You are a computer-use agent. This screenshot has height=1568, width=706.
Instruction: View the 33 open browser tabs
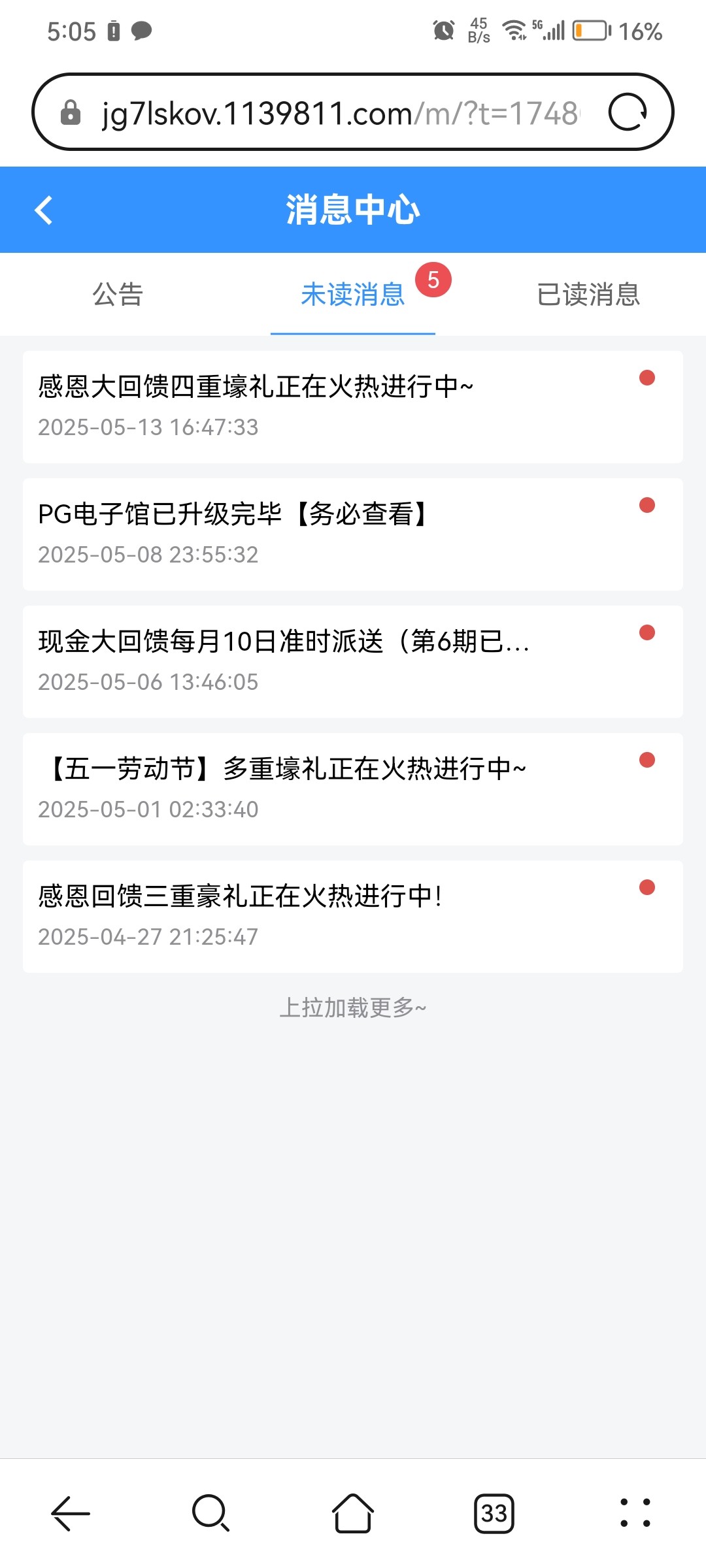pos(494,1513)
